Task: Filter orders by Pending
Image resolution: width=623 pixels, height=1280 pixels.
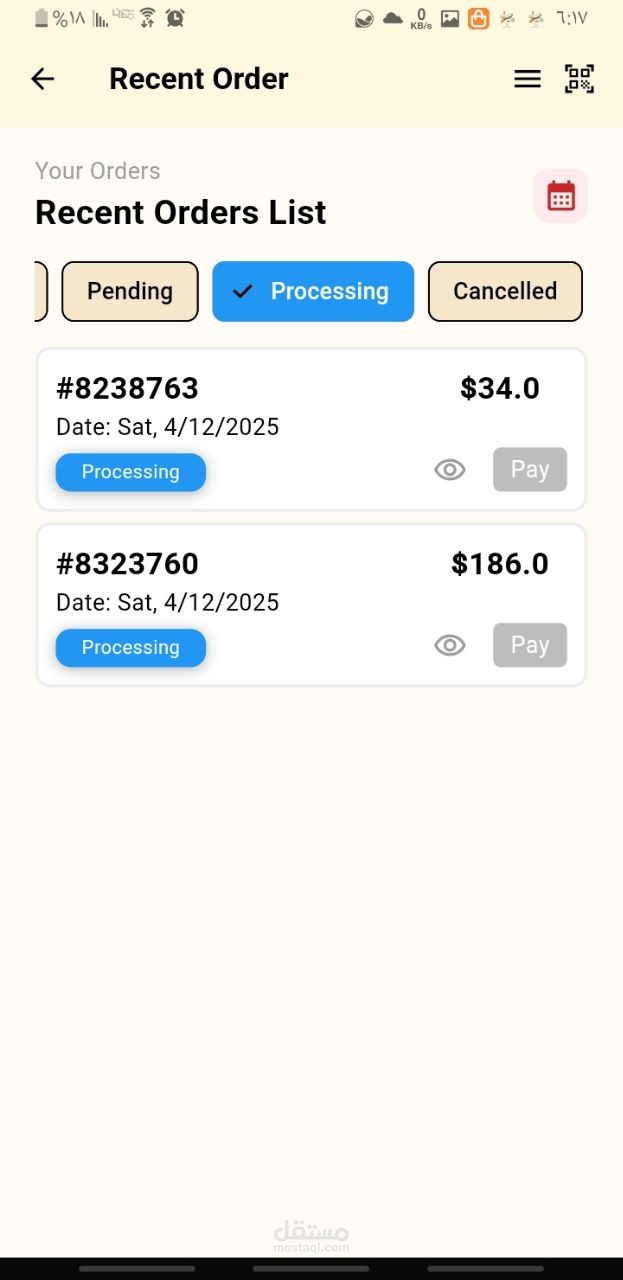Action: pyautogui.click(x=130, y=291)
